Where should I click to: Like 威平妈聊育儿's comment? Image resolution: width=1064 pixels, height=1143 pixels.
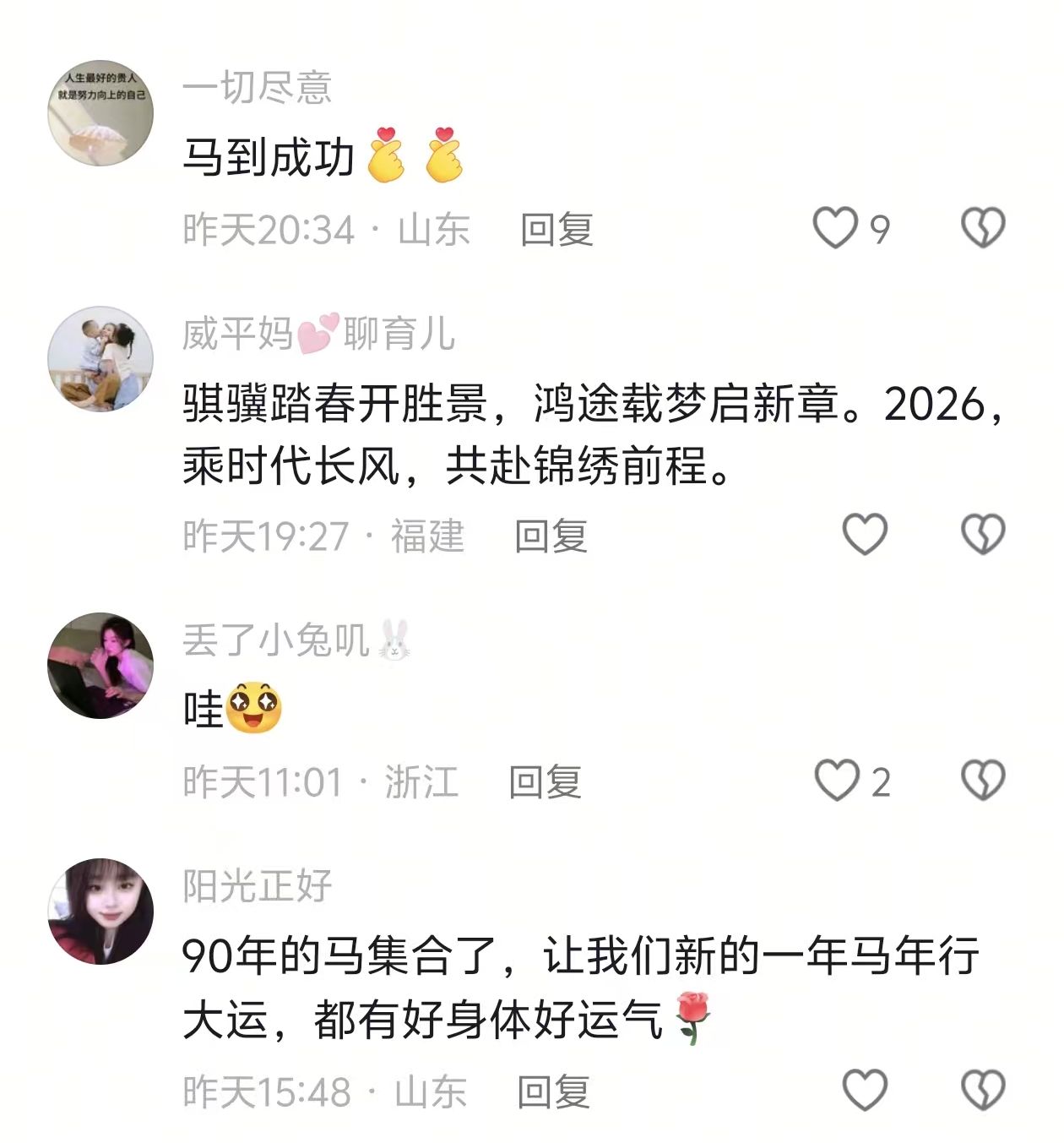(x=865, y=535)
